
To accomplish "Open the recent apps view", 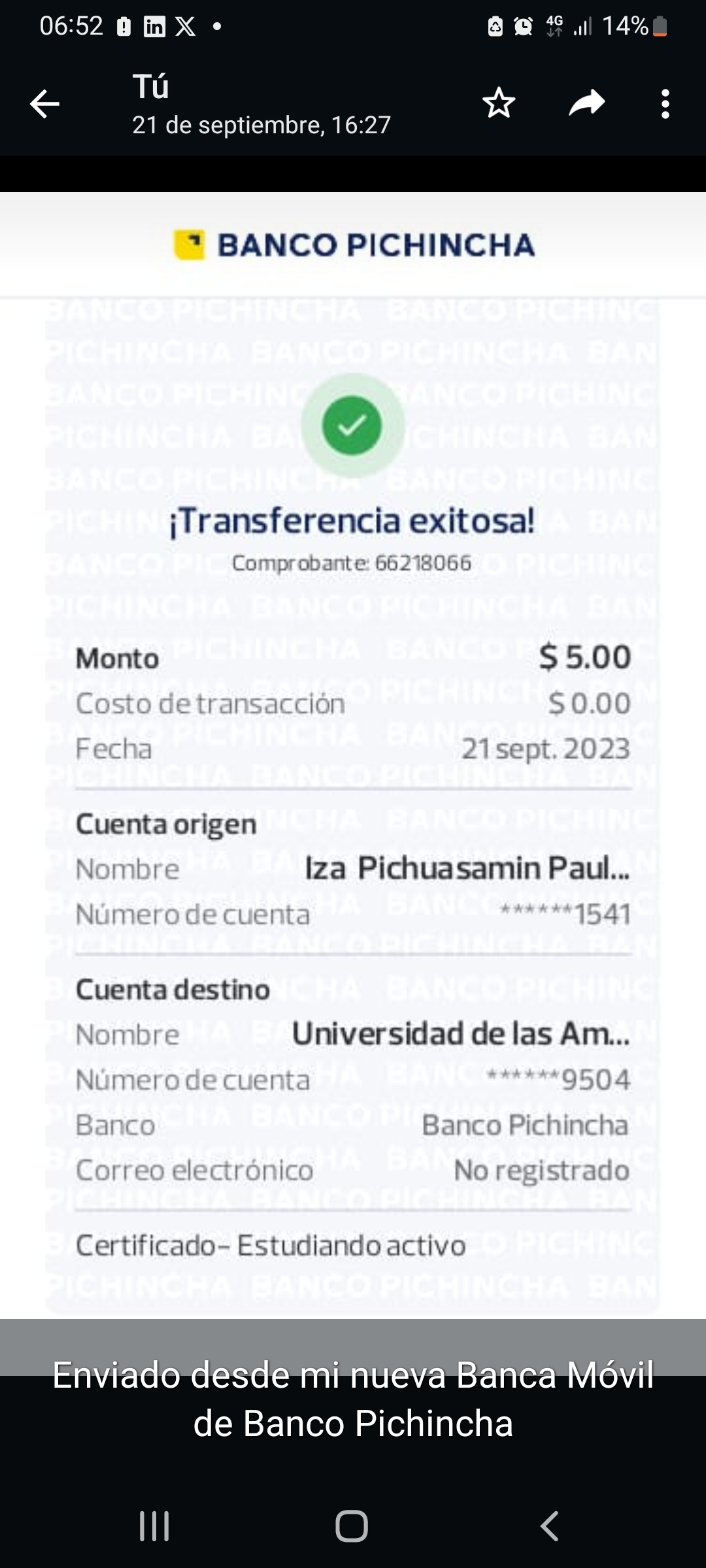I will tap(154, 1526).
